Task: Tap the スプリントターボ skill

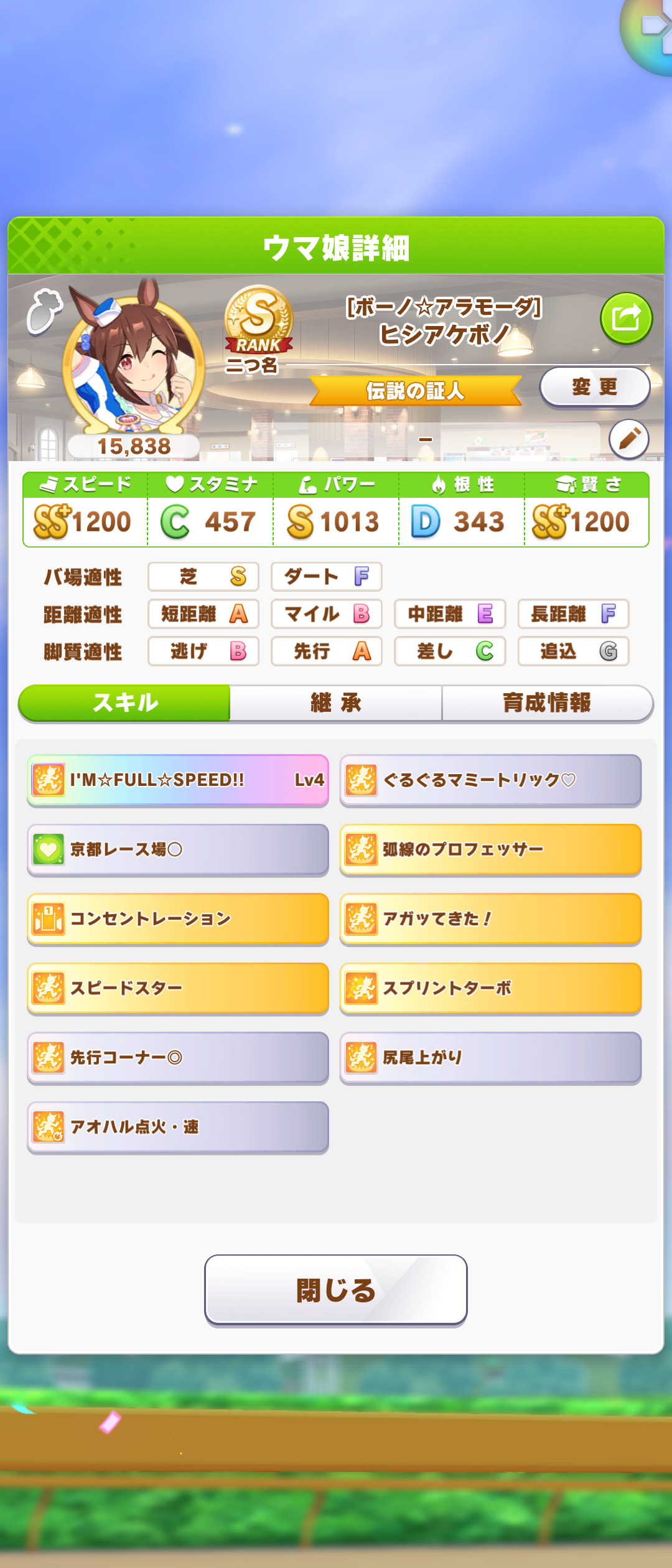Action: click(x=490, y=988)
